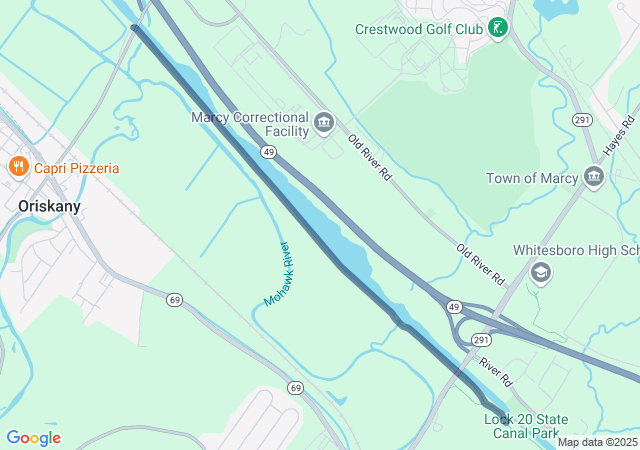Open the Marcy Correctional Facility marker
The width and height of the screenshot is (640, 450).
click(x=323, y=124)
